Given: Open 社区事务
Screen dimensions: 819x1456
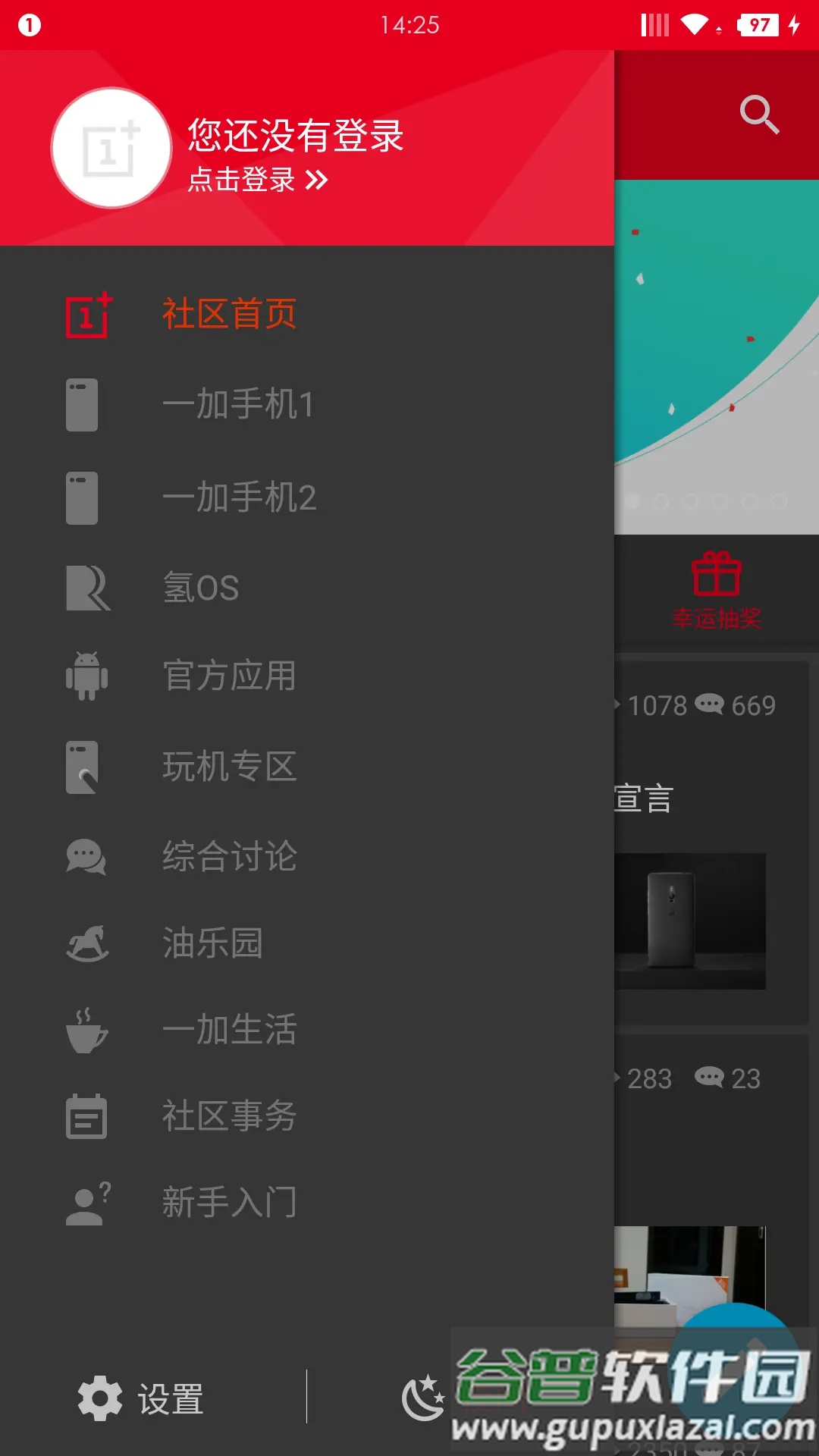Looking at the screenshot, I should (x=229, y=1116).
